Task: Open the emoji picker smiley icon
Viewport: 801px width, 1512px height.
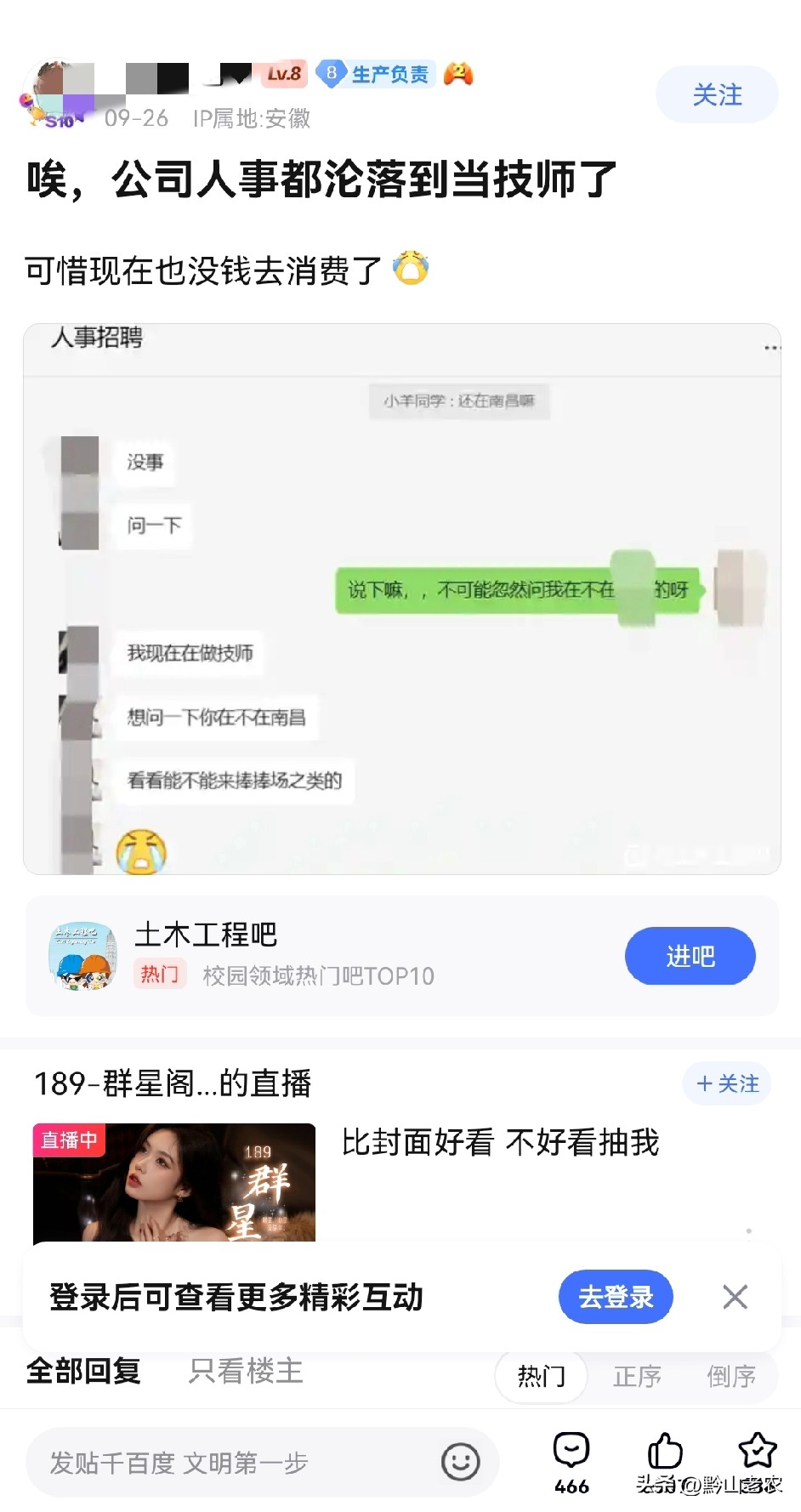Action: click(x=460, y=1463)
